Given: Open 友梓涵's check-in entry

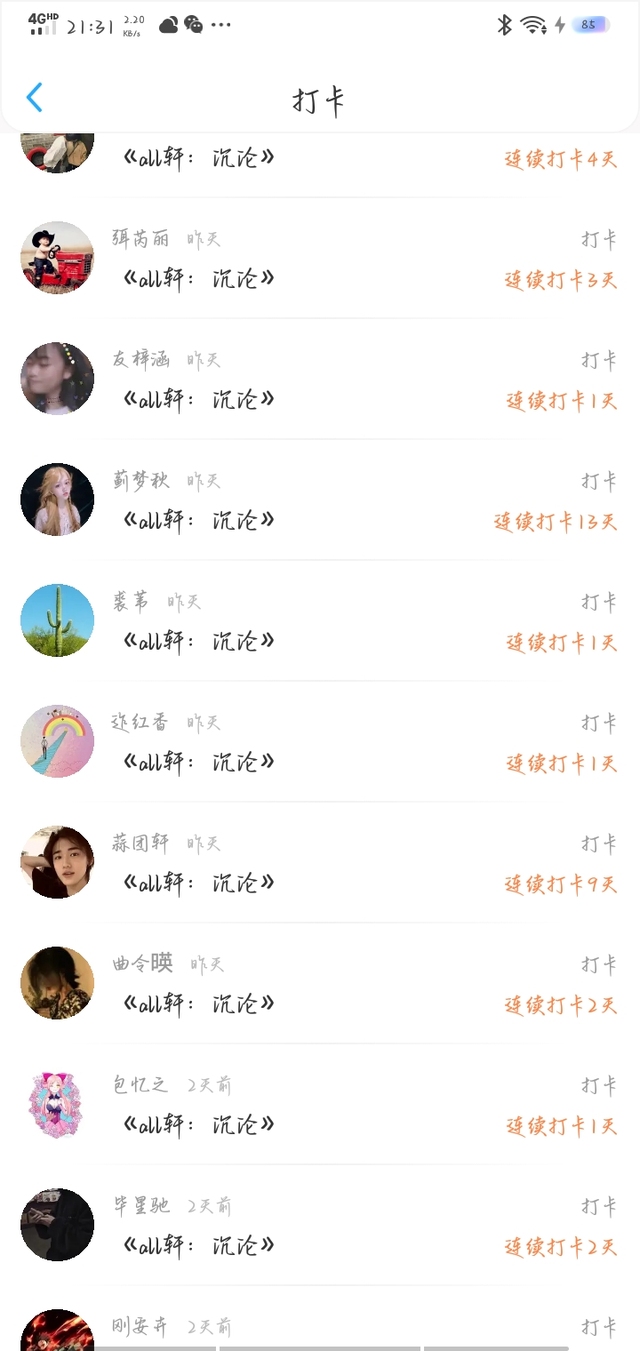Looking at the screenshot, I should (x=320, y=379).
